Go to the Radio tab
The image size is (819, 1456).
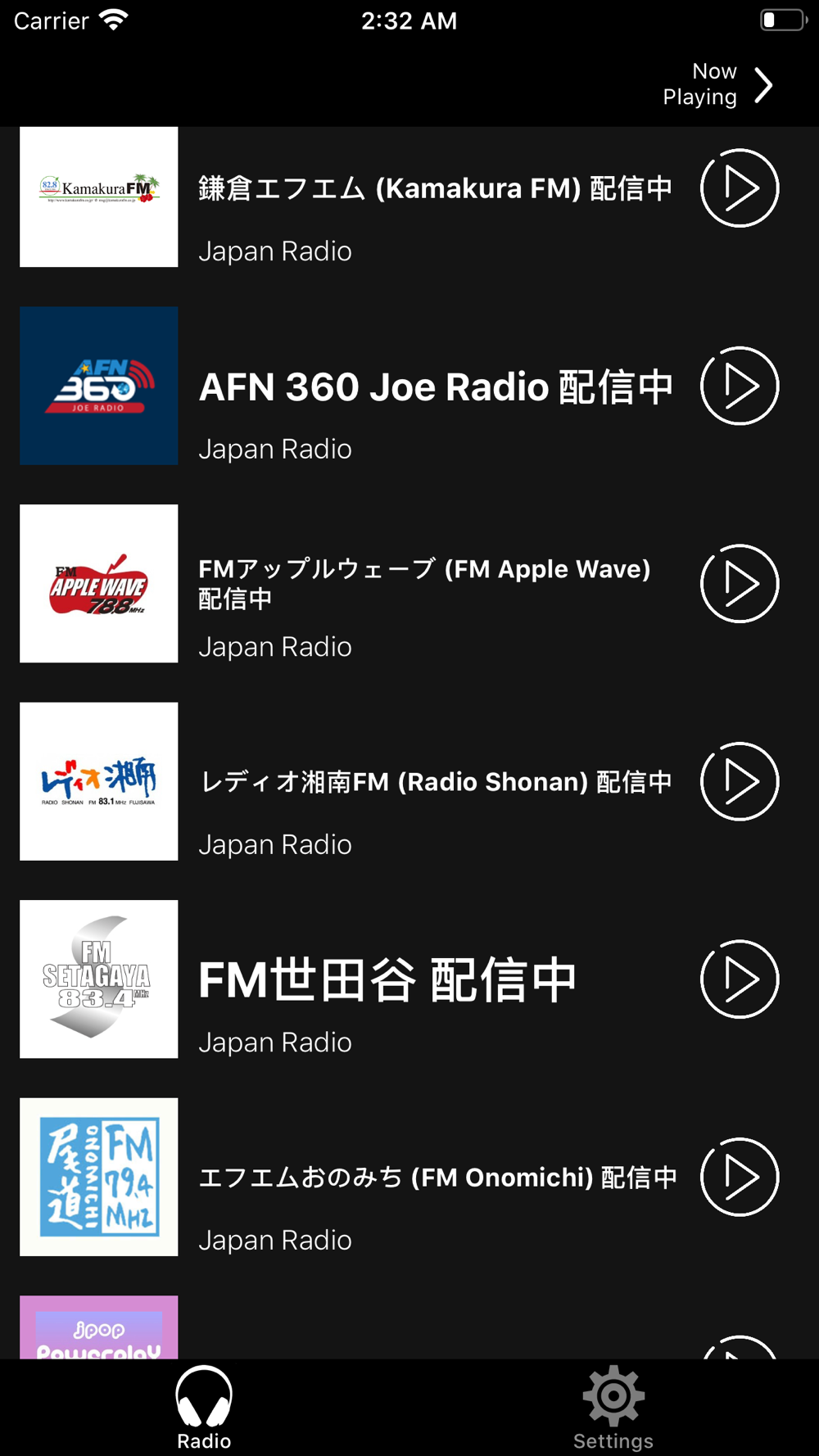[x=204, y=1408]
